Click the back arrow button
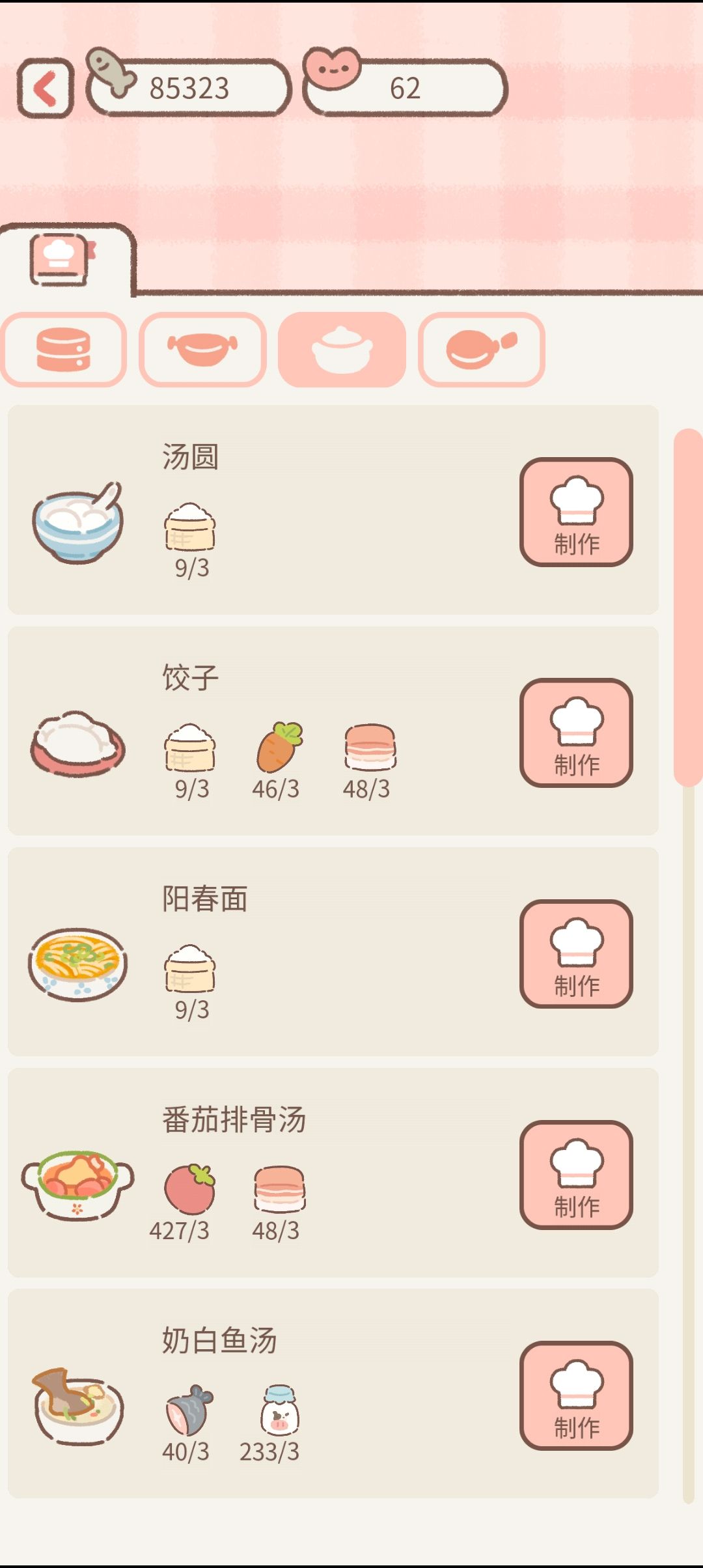 pyautogui.click(x=45, y=87)
